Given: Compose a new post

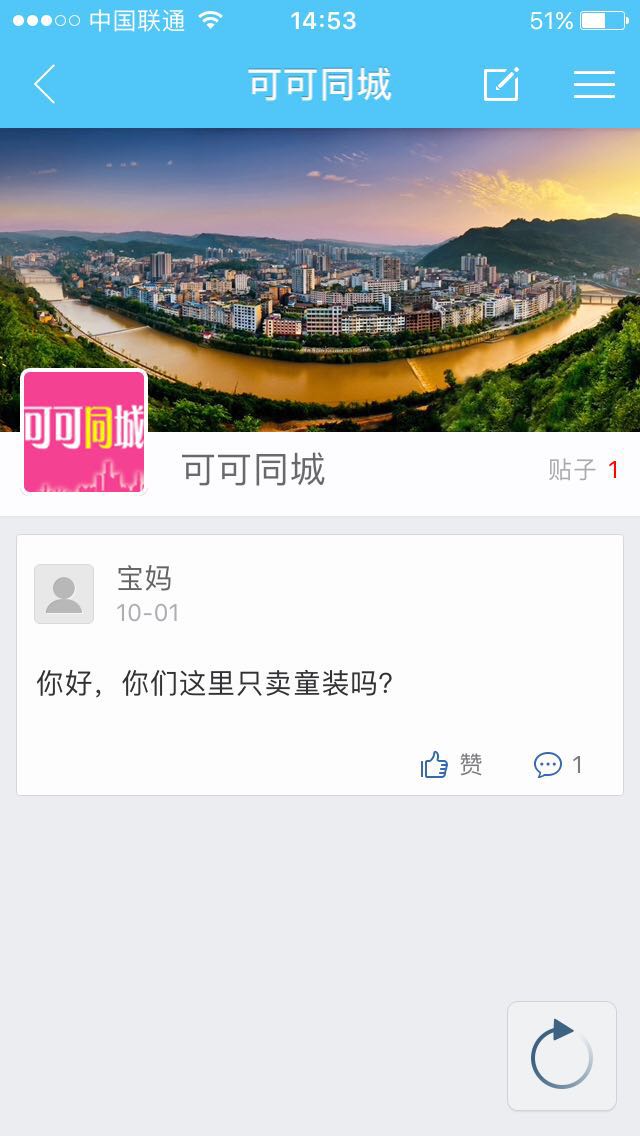Looking at the screenshot, I should [x=501, y=85].
